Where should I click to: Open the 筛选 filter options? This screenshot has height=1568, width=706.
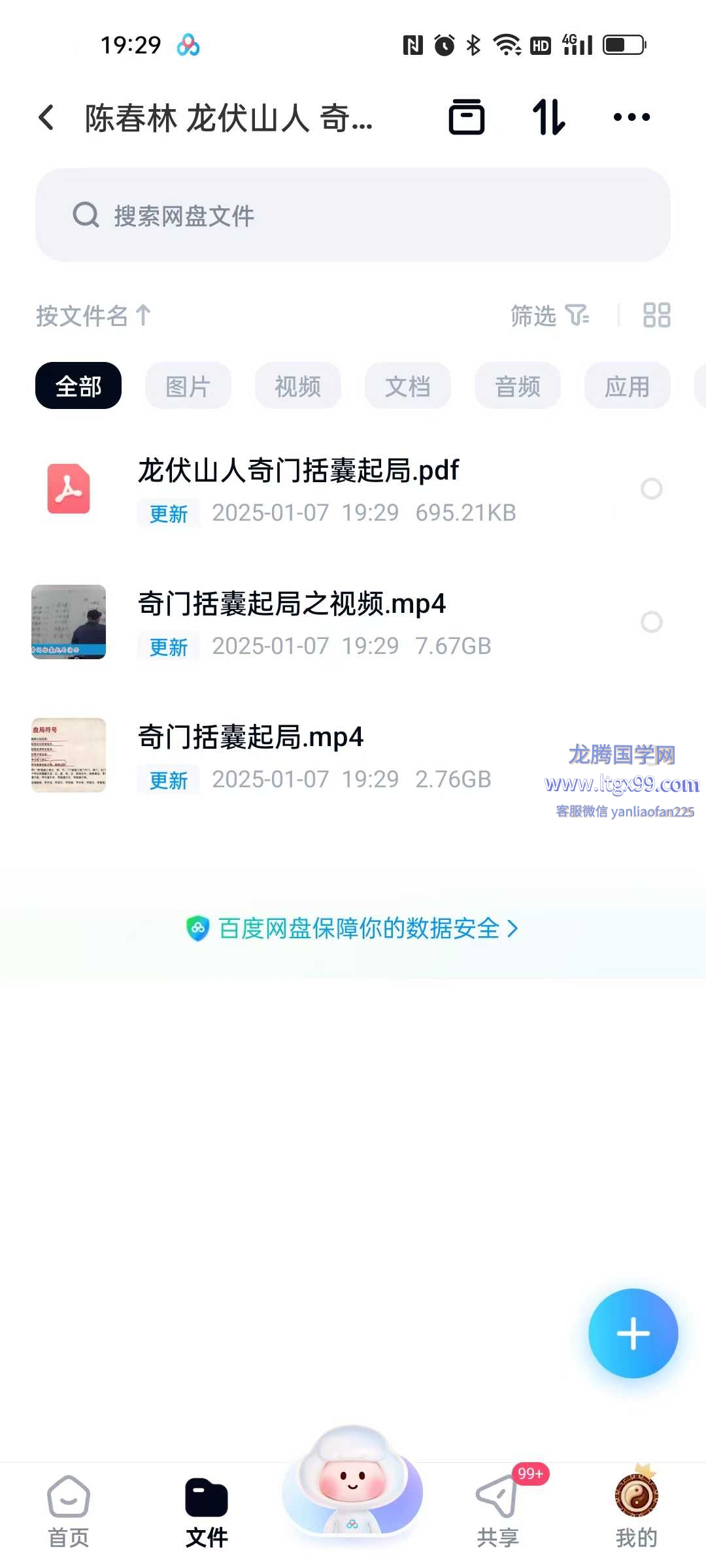pyautogui.click(x=549, y=316)
